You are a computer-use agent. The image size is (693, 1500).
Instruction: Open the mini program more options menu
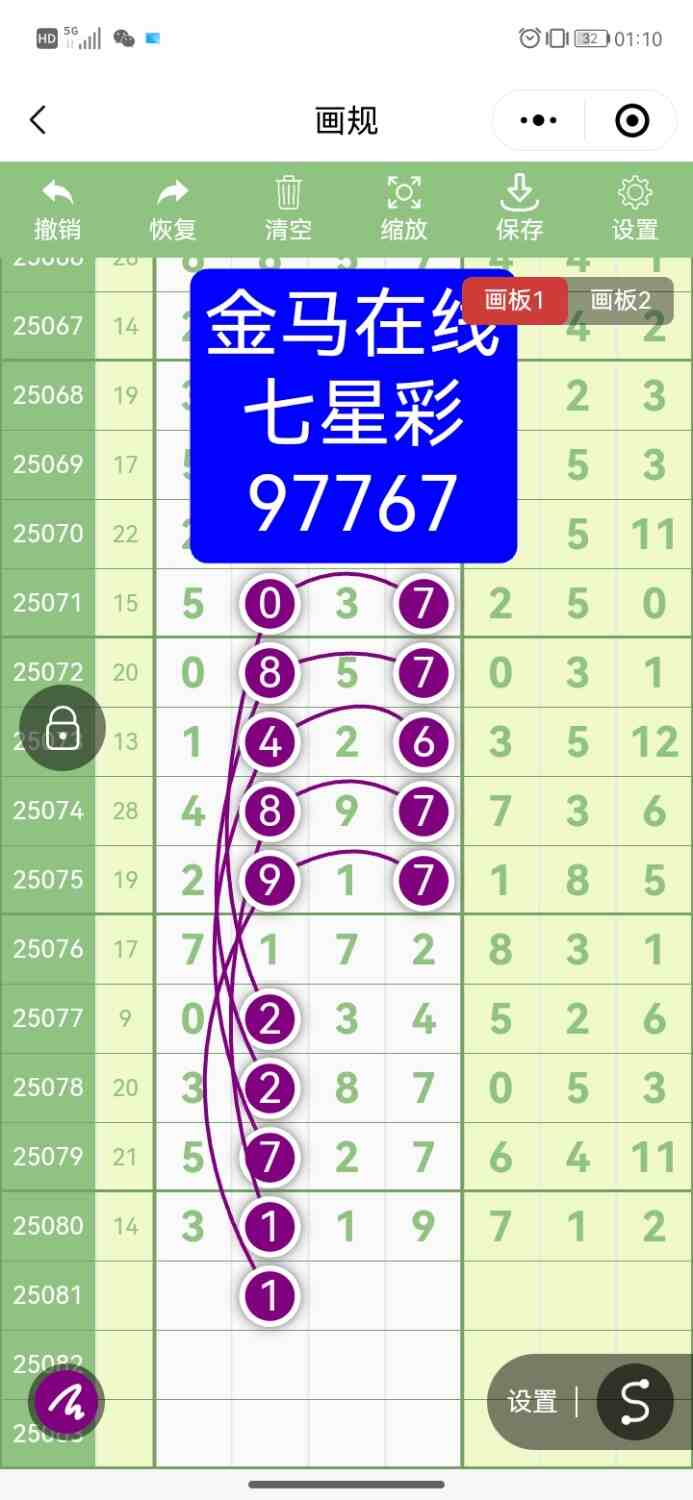[539, 121]
